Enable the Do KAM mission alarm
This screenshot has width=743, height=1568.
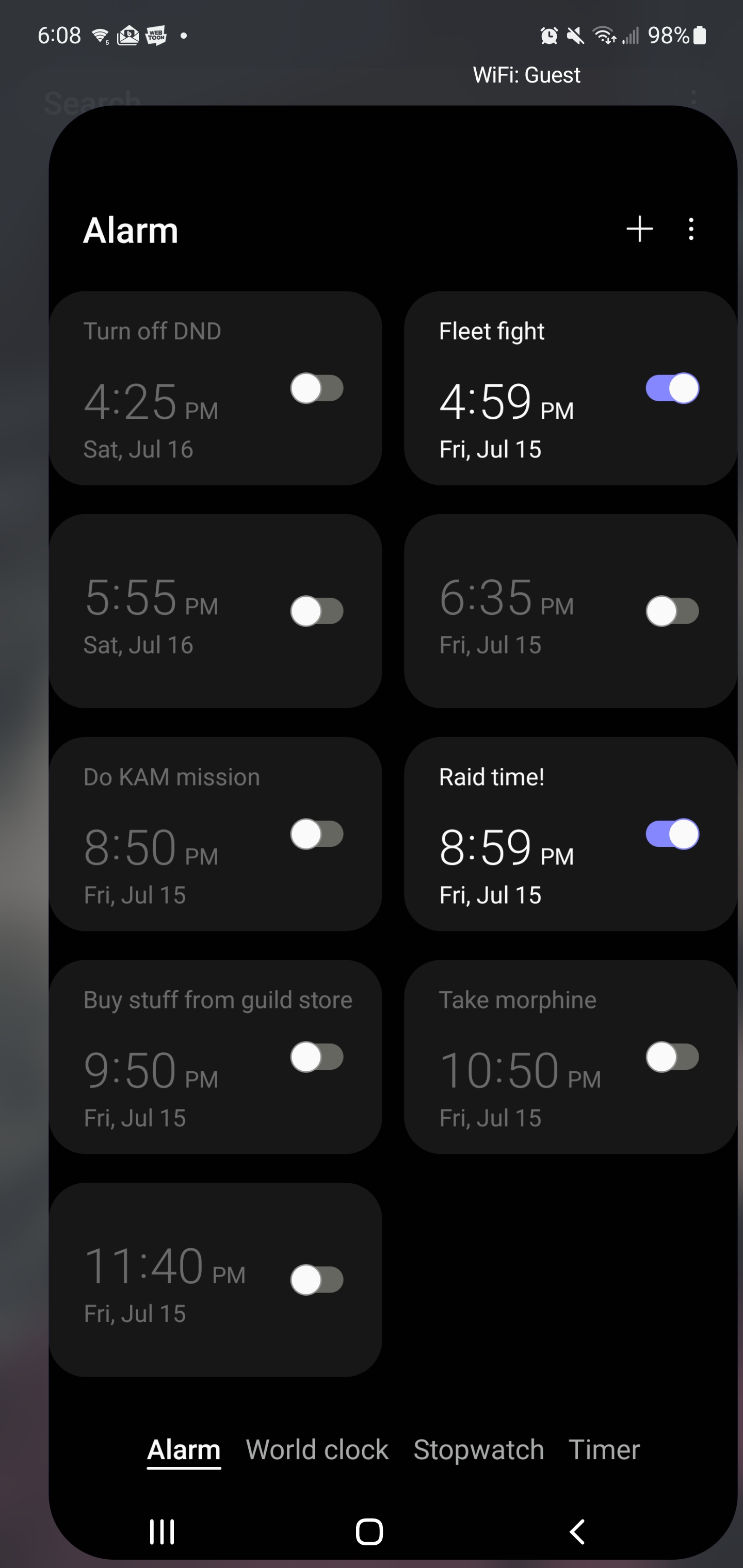[x=317, y=834]
